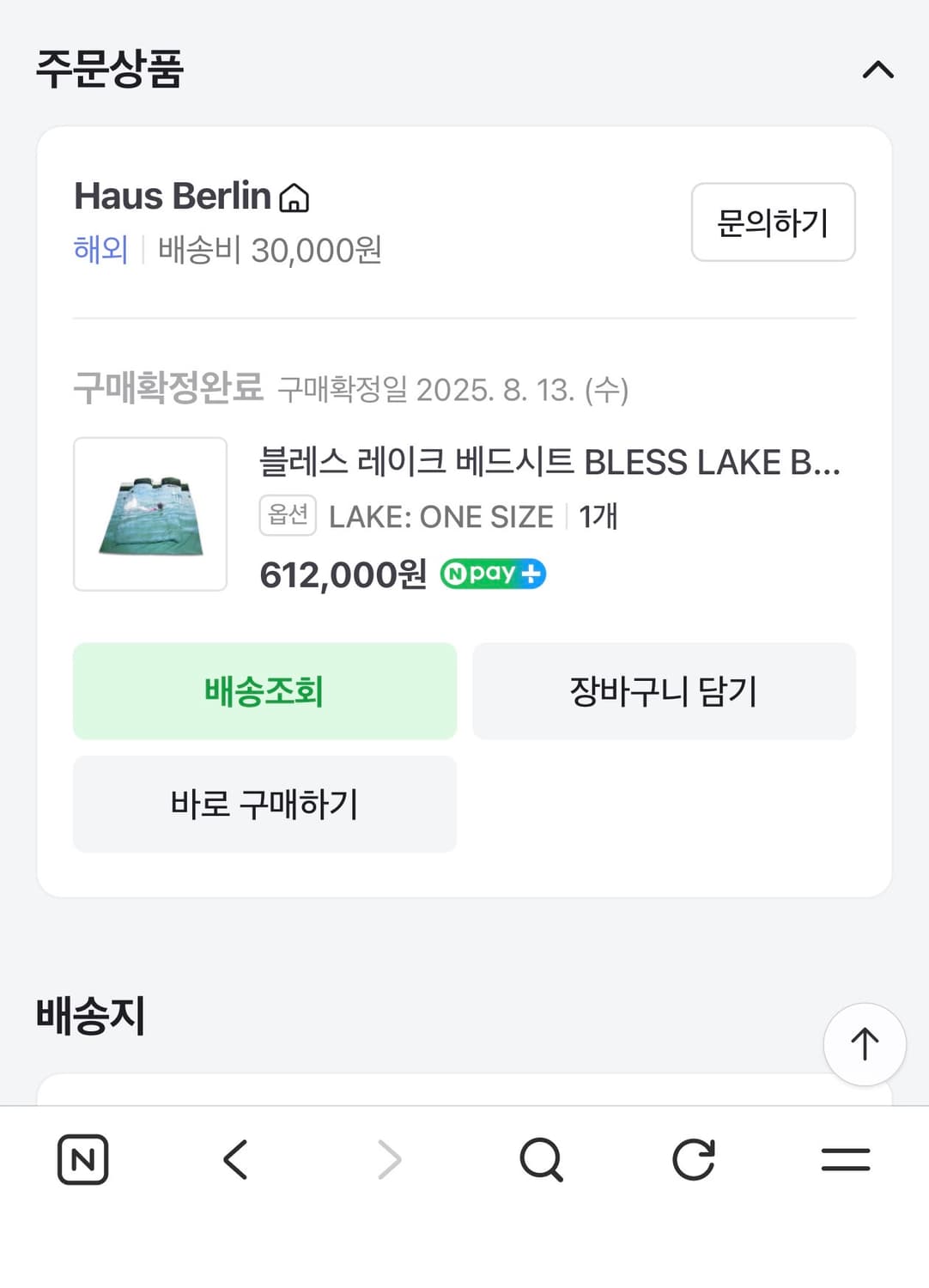Tap the Naver N icon in the bottom bar
The height and width of the screenshot is (1288, 929).
click(x=83, y=1161)
